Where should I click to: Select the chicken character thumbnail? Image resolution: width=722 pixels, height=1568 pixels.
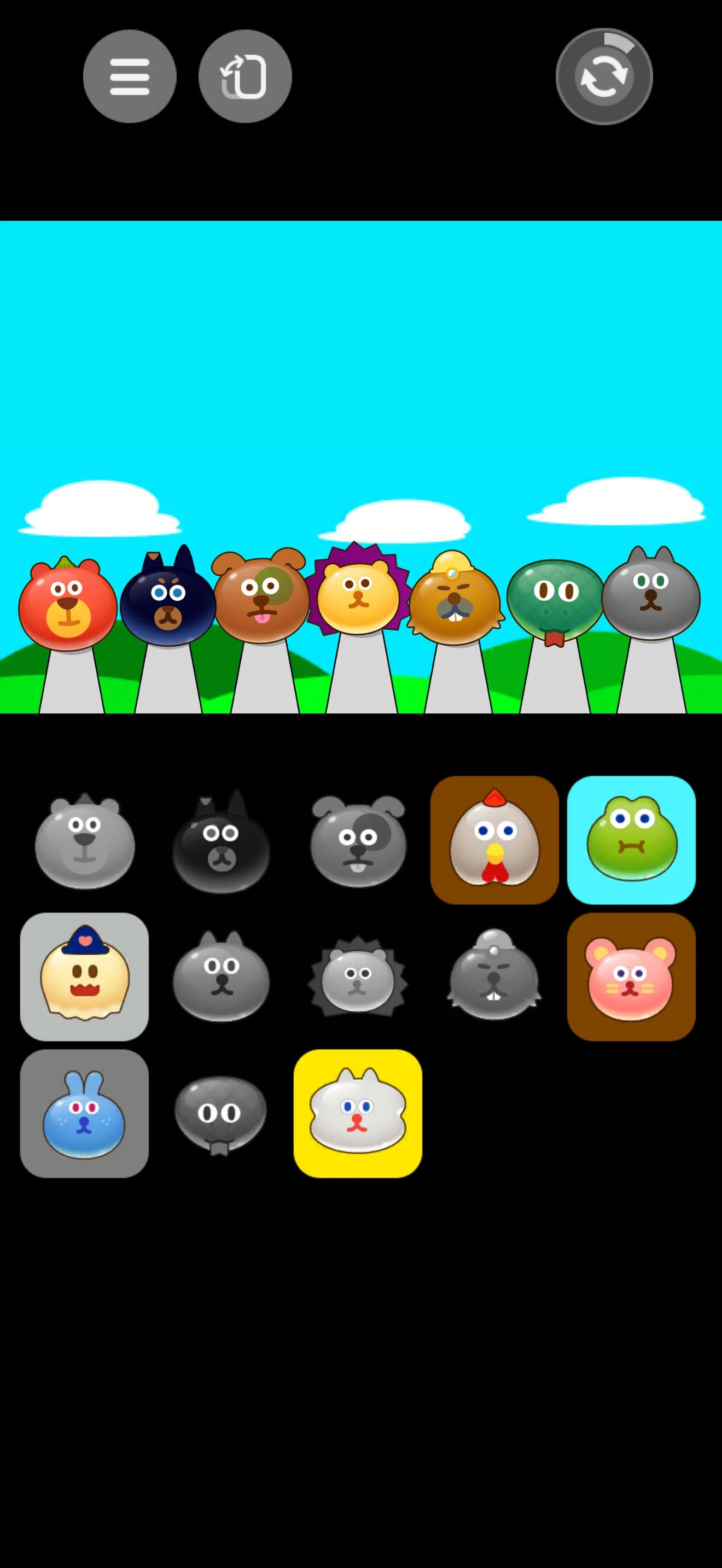pyautogui.click(x=494, y=841)
